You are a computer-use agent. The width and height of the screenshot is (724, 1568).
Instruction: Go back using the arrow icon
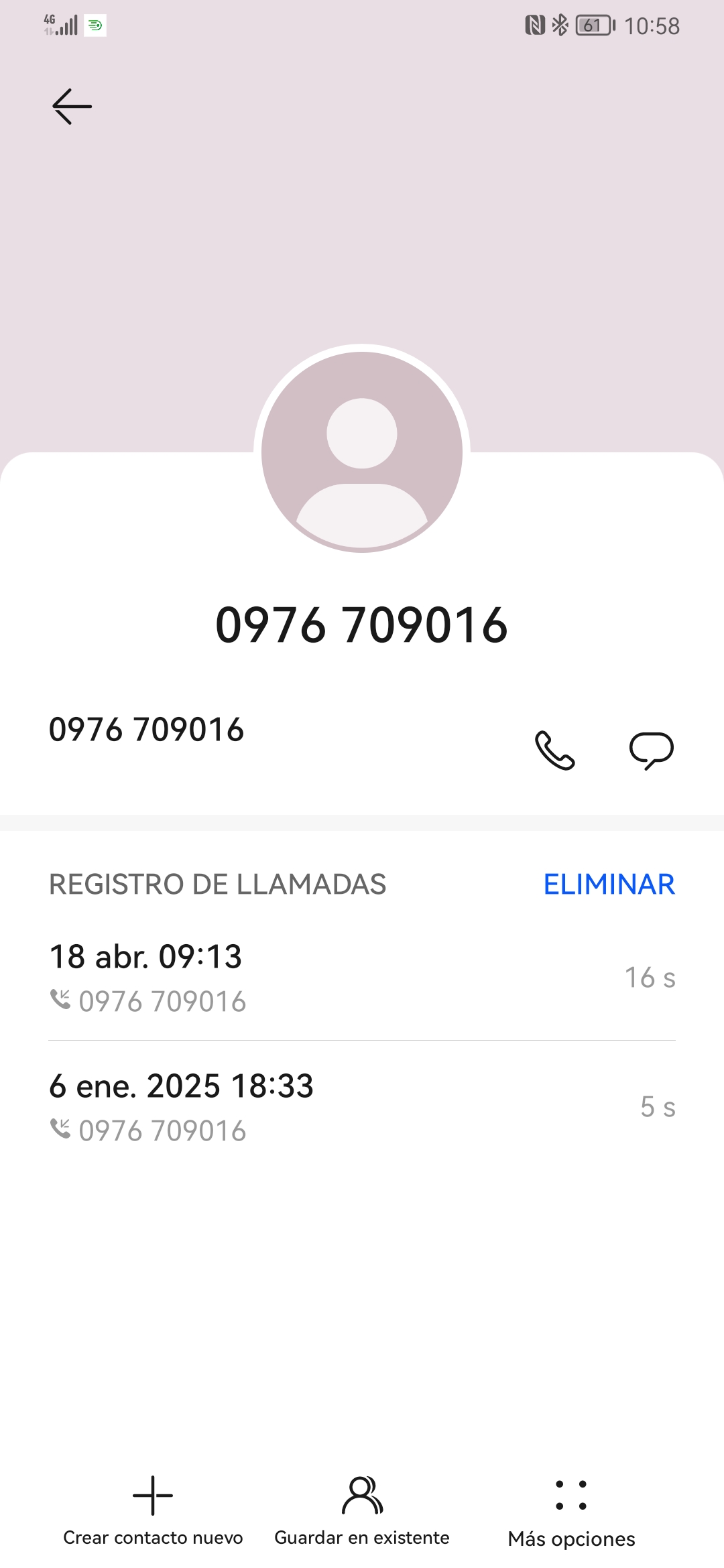pos(72,107)
